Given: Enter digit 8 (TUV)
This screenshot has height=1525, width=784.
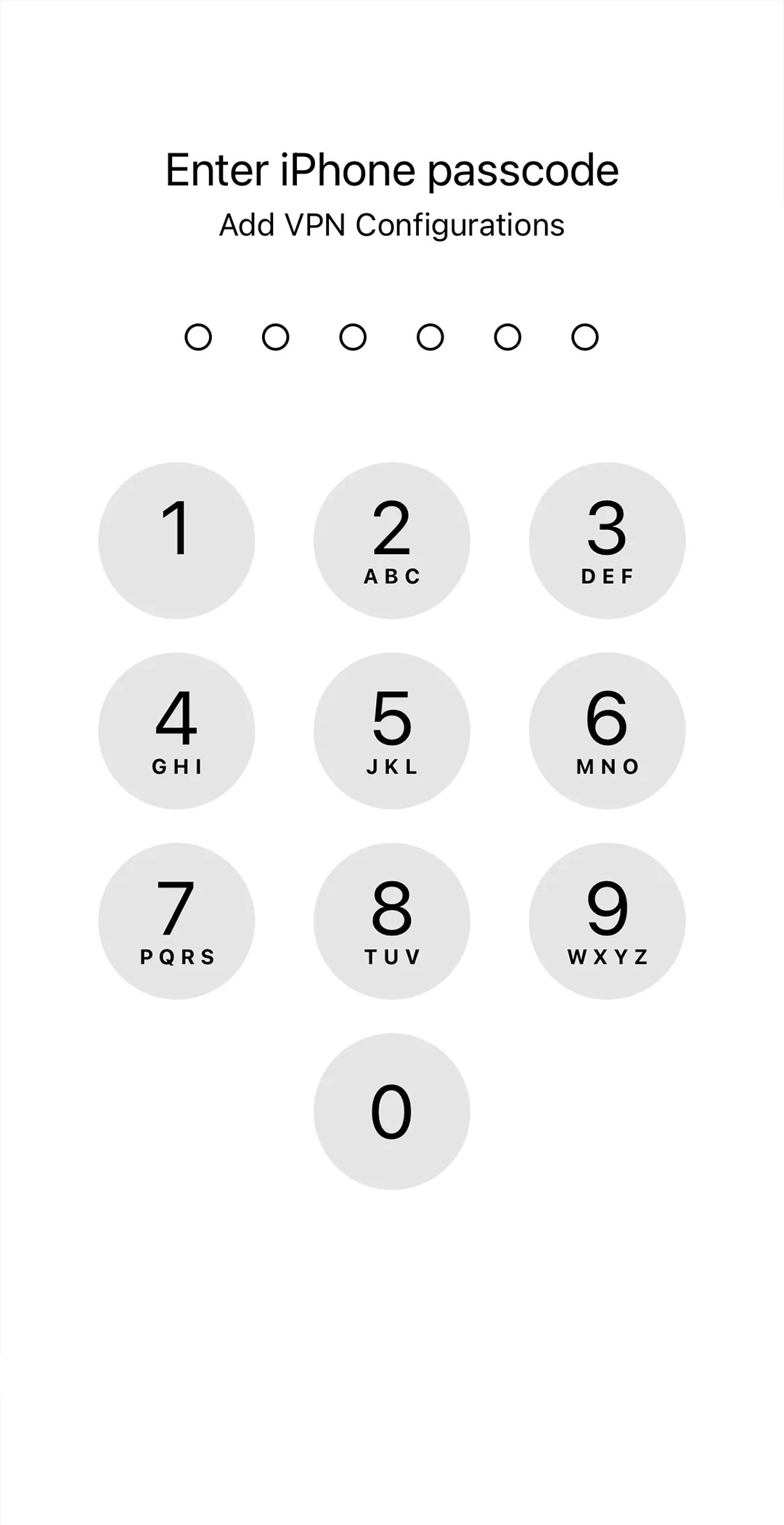Looking at the screenshot, I should point(392,921).
